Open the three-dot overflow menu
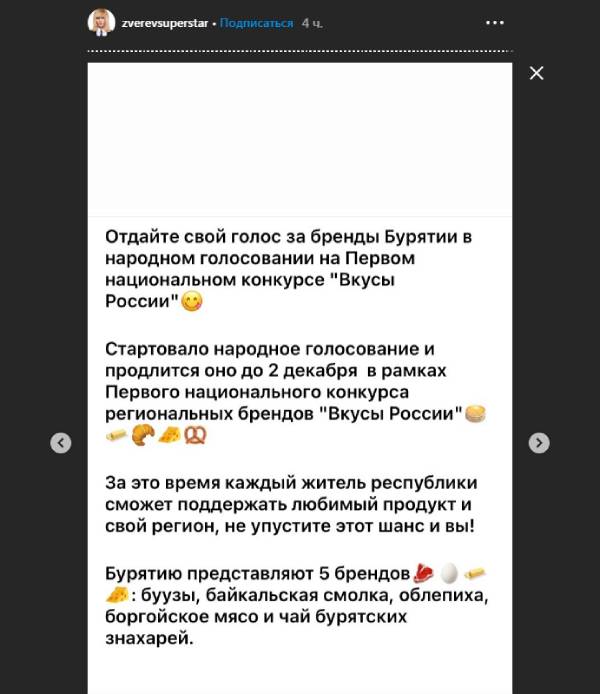 [x=494, y=22]
